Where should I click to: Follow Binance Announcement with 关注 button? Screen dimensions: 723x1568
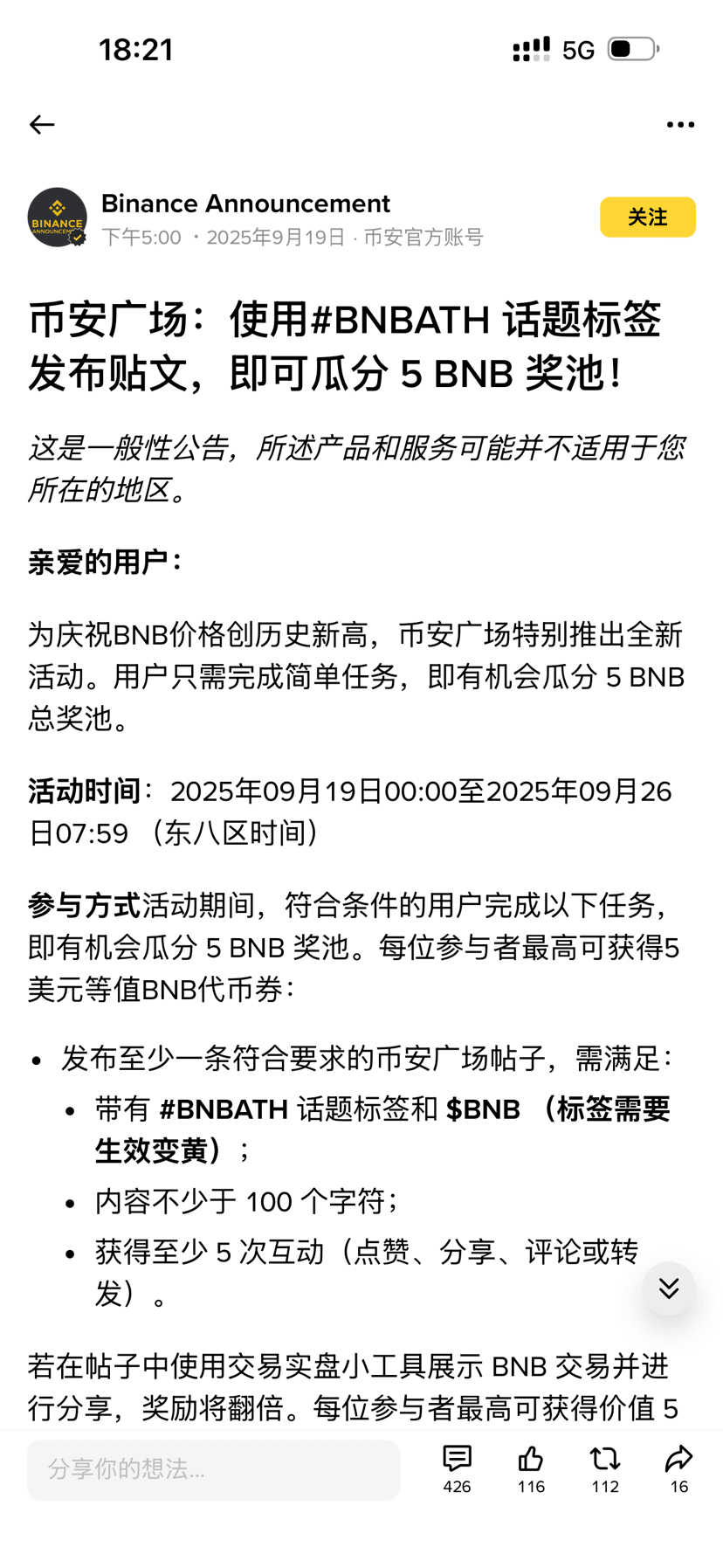pyautogui.click(x=647, y=218)
